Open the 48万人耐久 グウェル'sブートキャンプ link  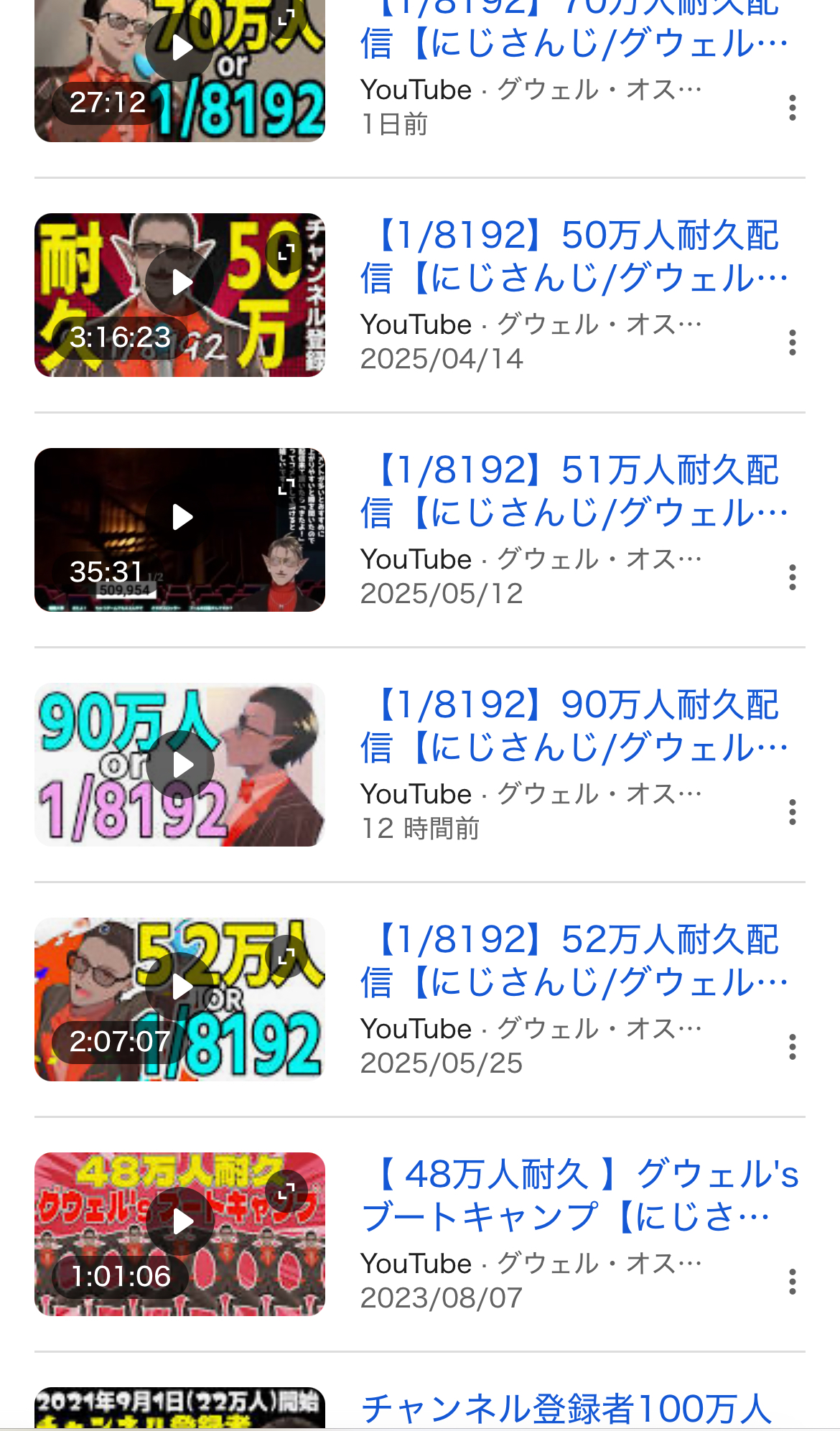[579, 1195]
